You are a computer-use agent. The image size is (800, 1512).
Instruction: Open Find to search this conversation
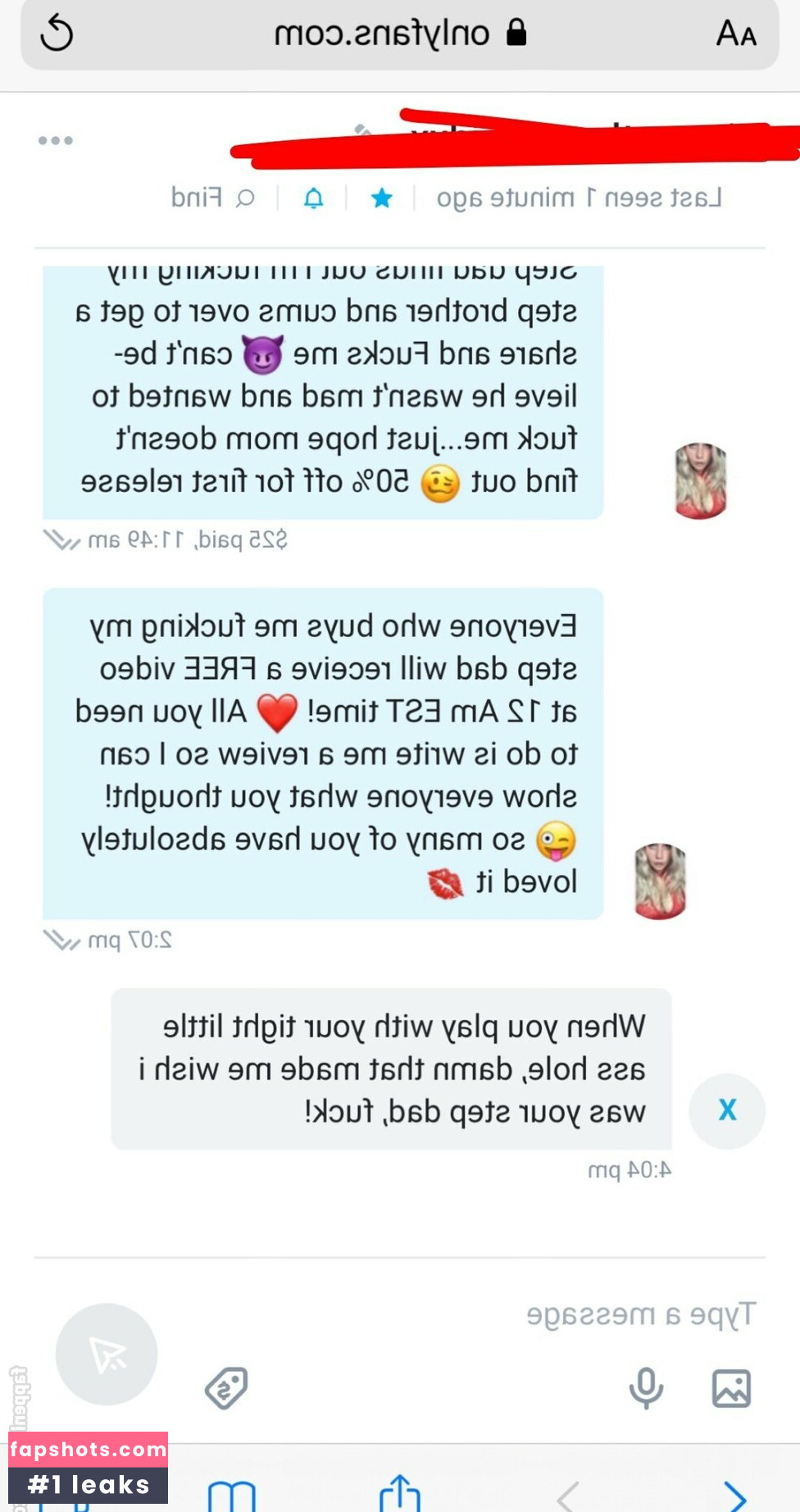tap(212, 198)
